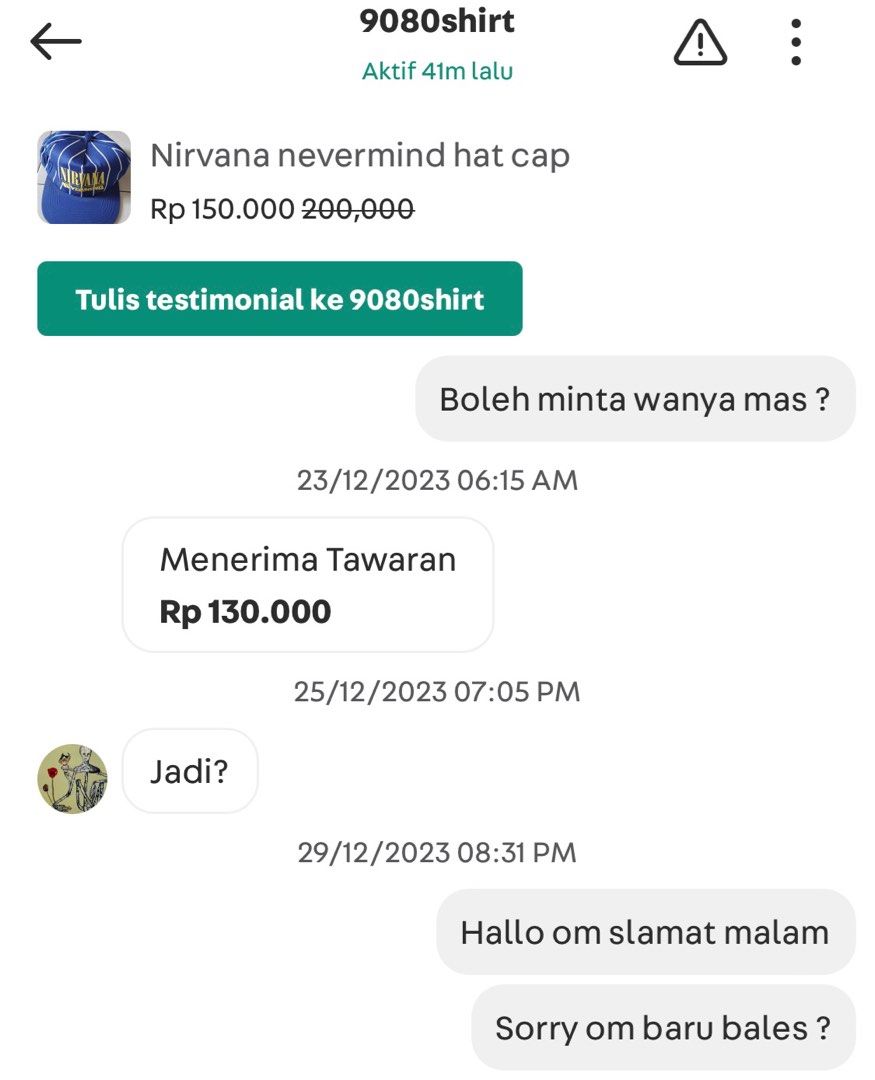View the seller avatar beside Jadi? message
875x1080 pixels.
(72, 778)
